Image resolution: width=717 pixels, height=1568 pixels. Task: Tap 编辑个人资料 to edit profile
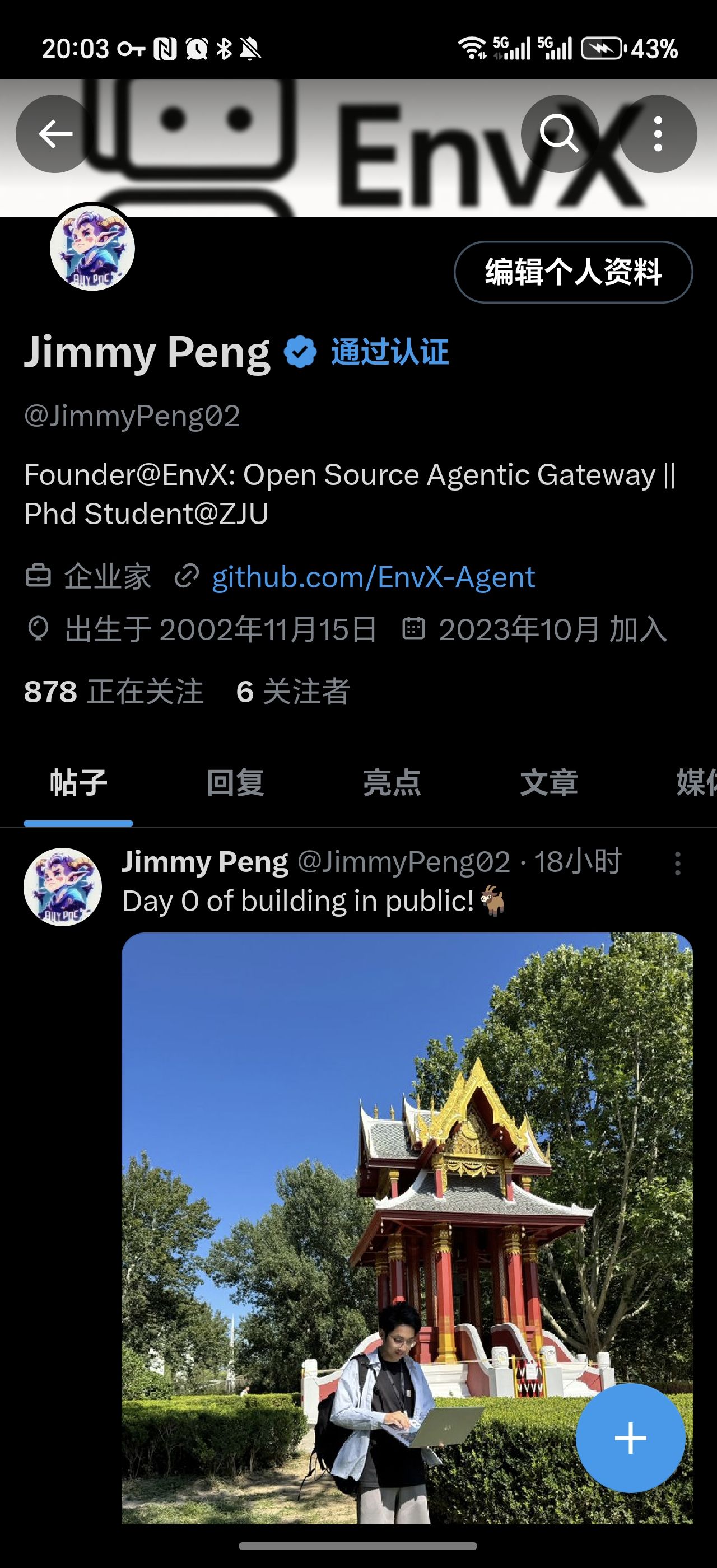pos(572,272)
